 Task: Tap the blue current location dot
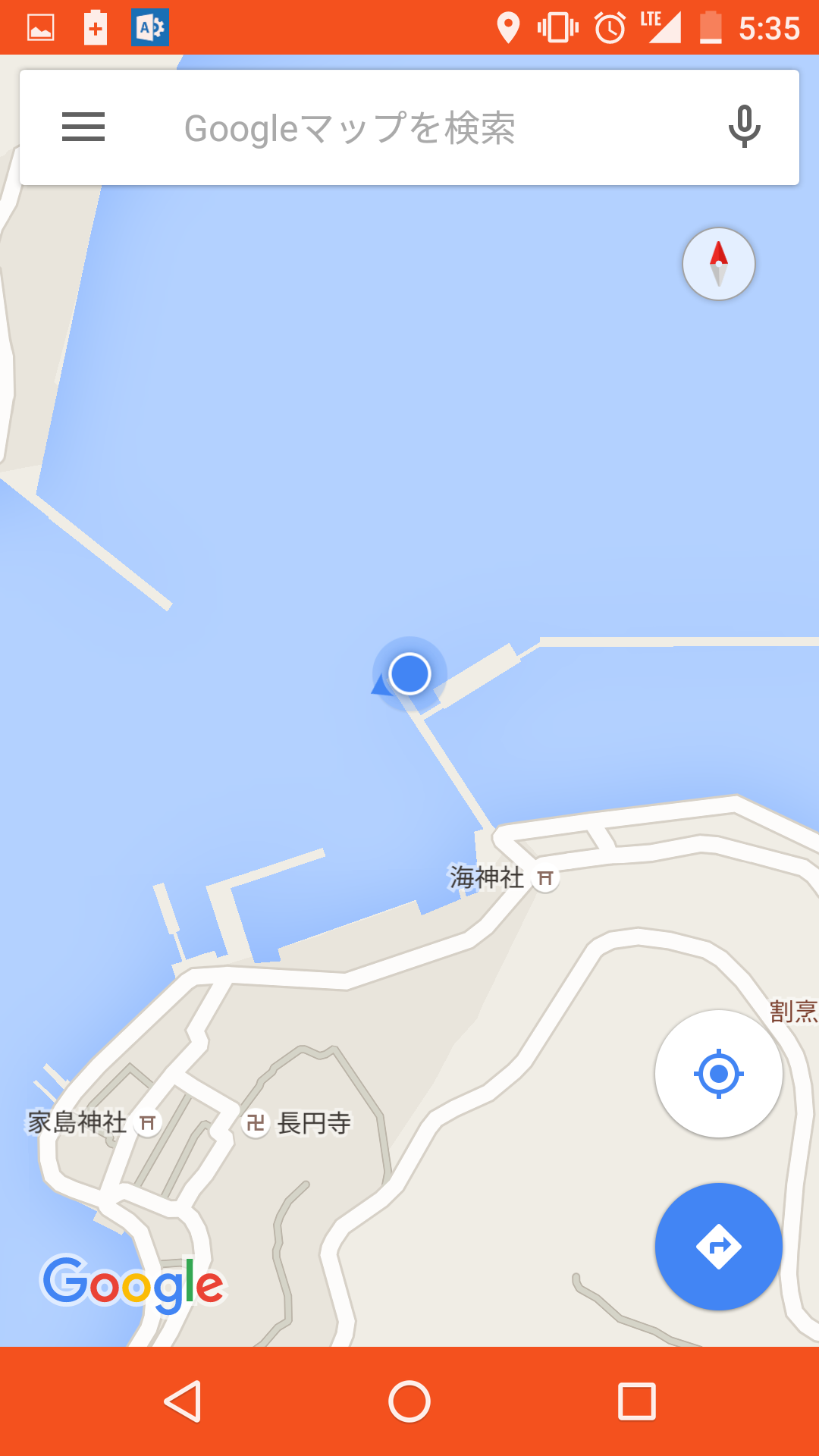coord(409,673)
